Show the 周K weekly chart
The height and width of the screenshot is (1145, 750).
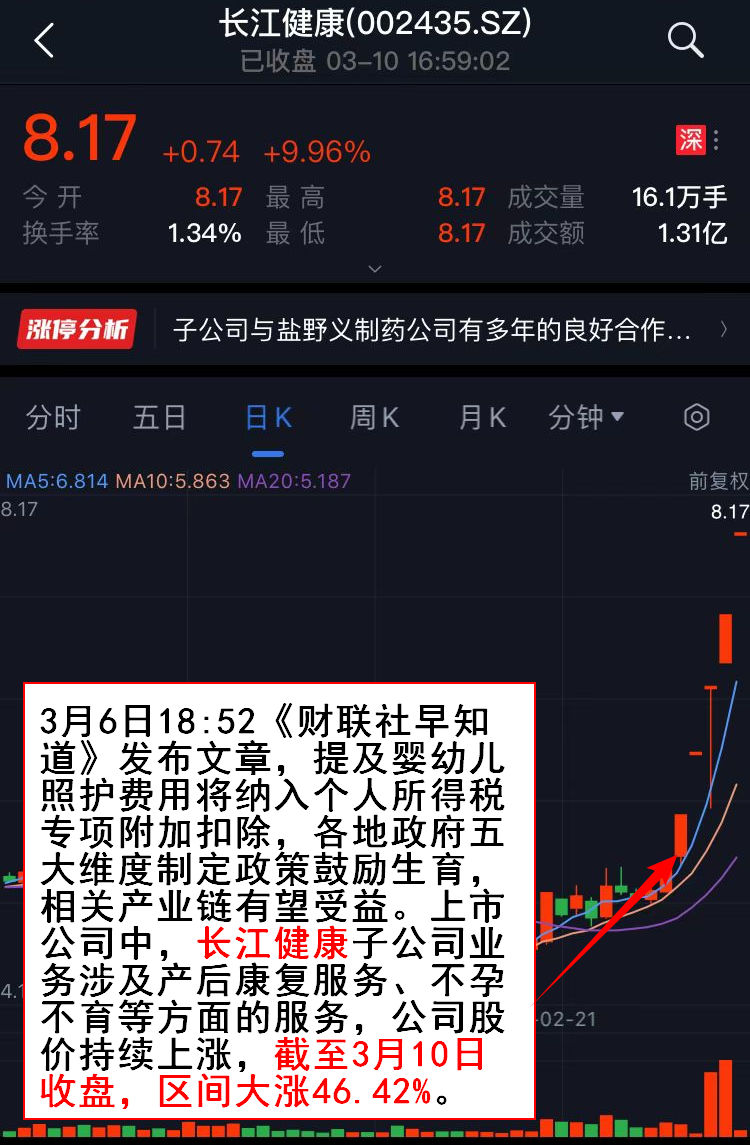(374, 417)
